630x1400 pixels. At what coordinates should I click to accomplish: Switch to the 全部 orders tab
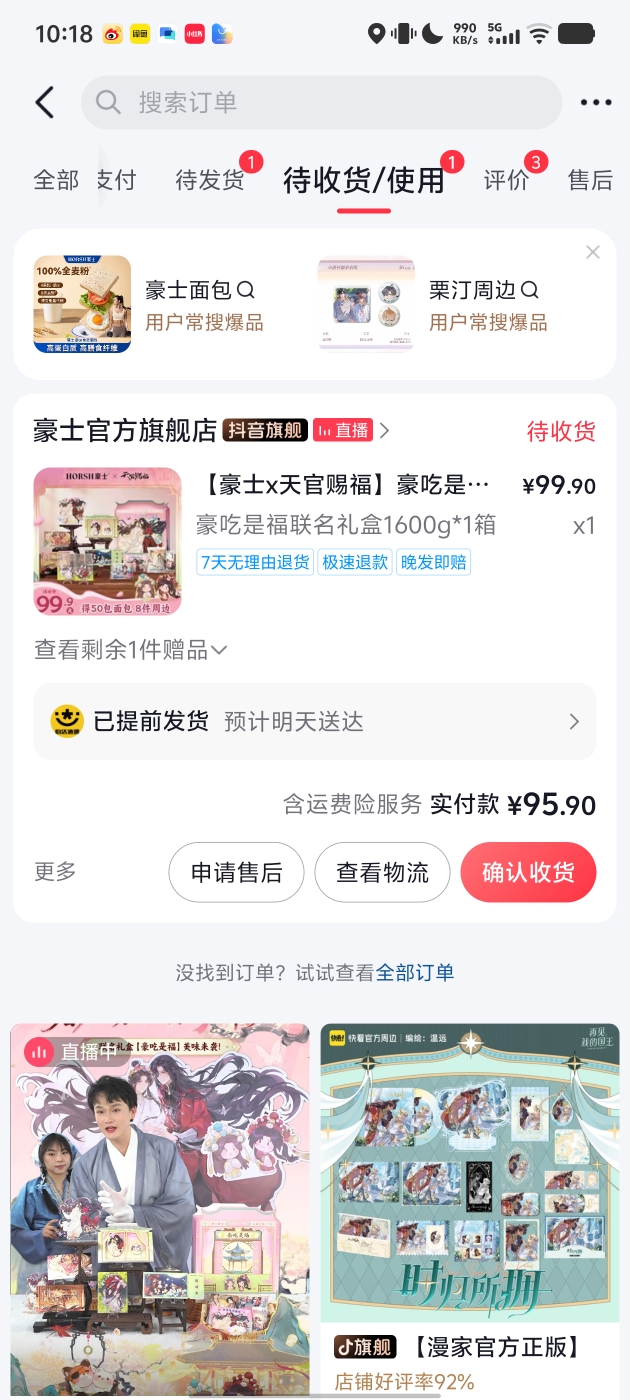tap(56, 180)
